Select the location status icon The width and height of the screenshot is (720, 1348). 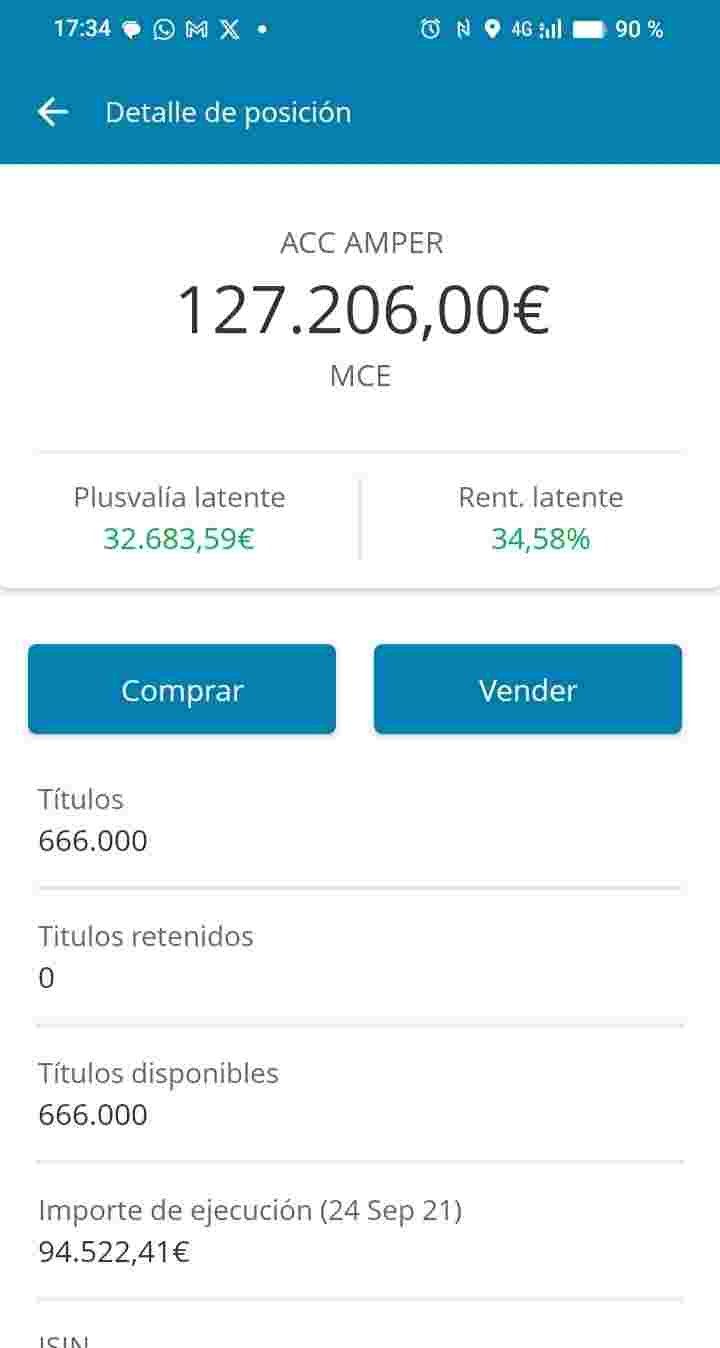point(492,30)
